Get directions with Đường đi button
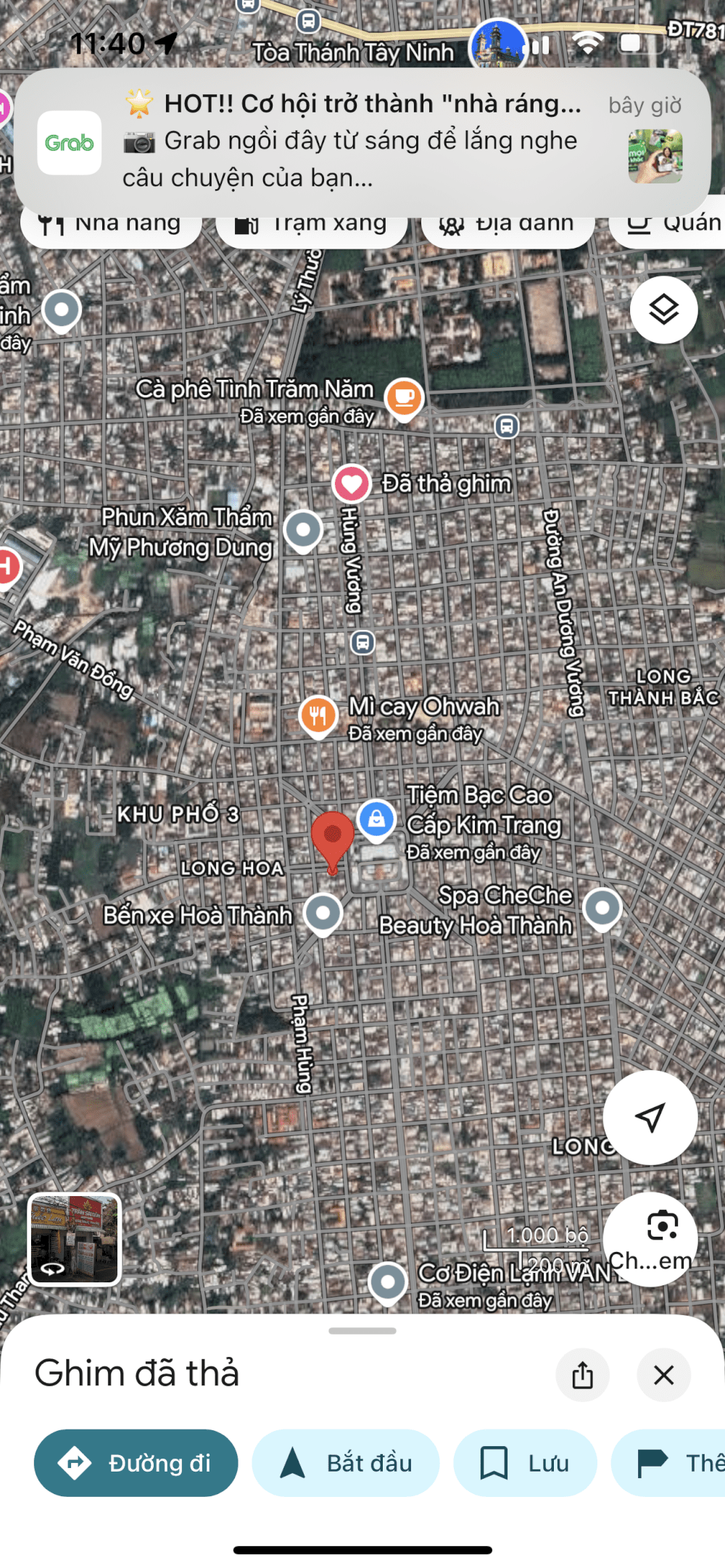Viewport: 725px width, 1568px height. [x=136, y=1463]
